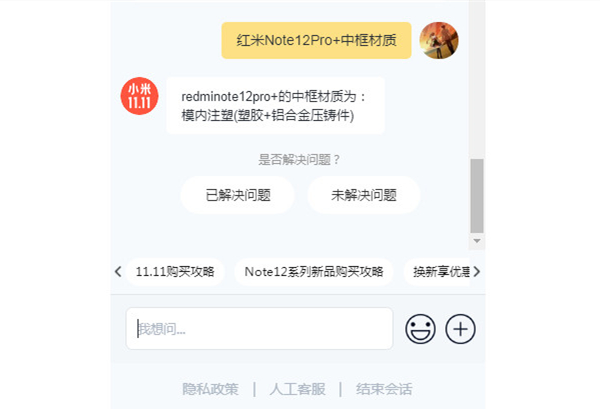
Task: Focus the 我想问 message input field
Action: (259, 328)
